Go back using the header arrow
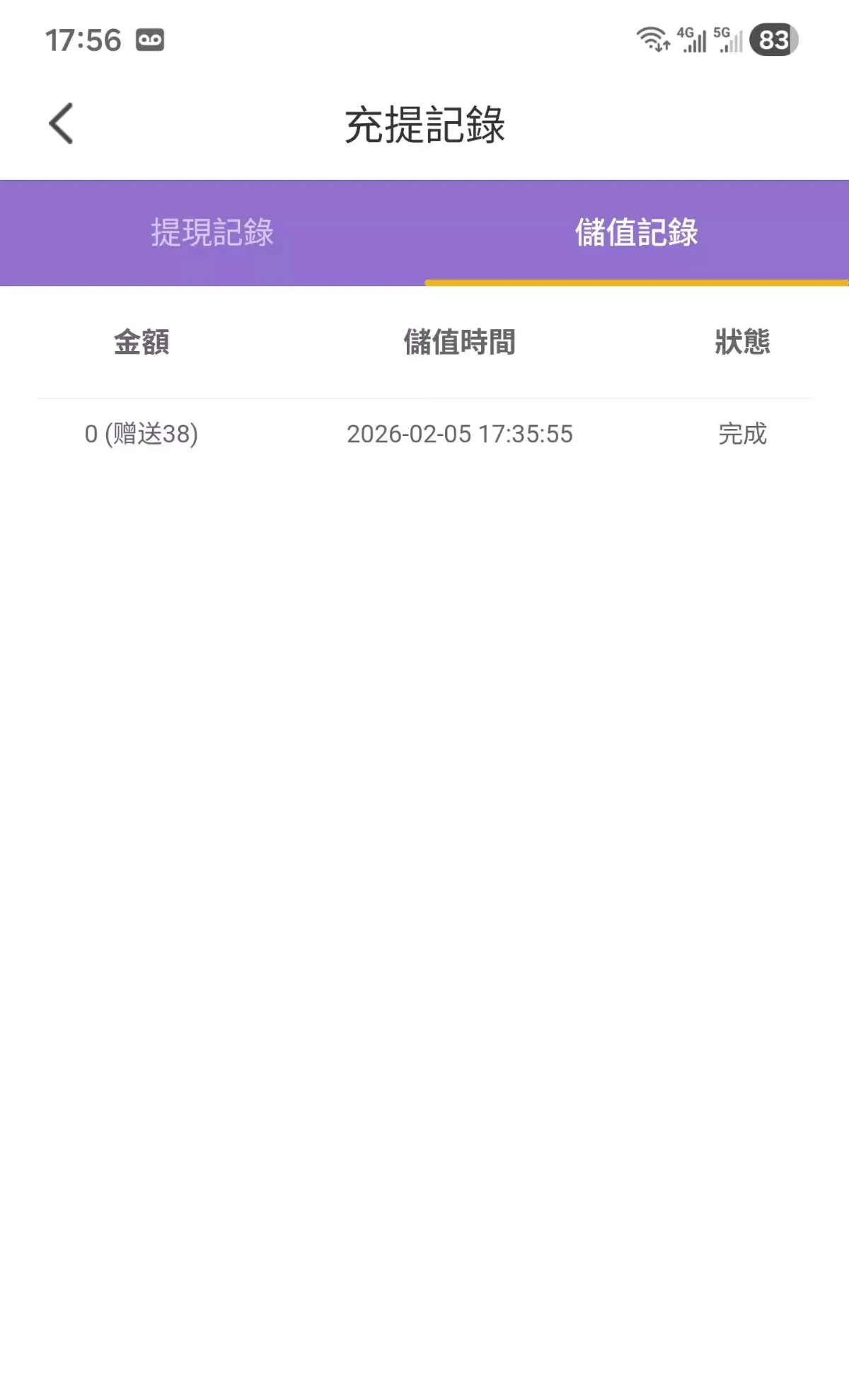The height and width of the screenshot is (1400, 849). click(62, 124)
